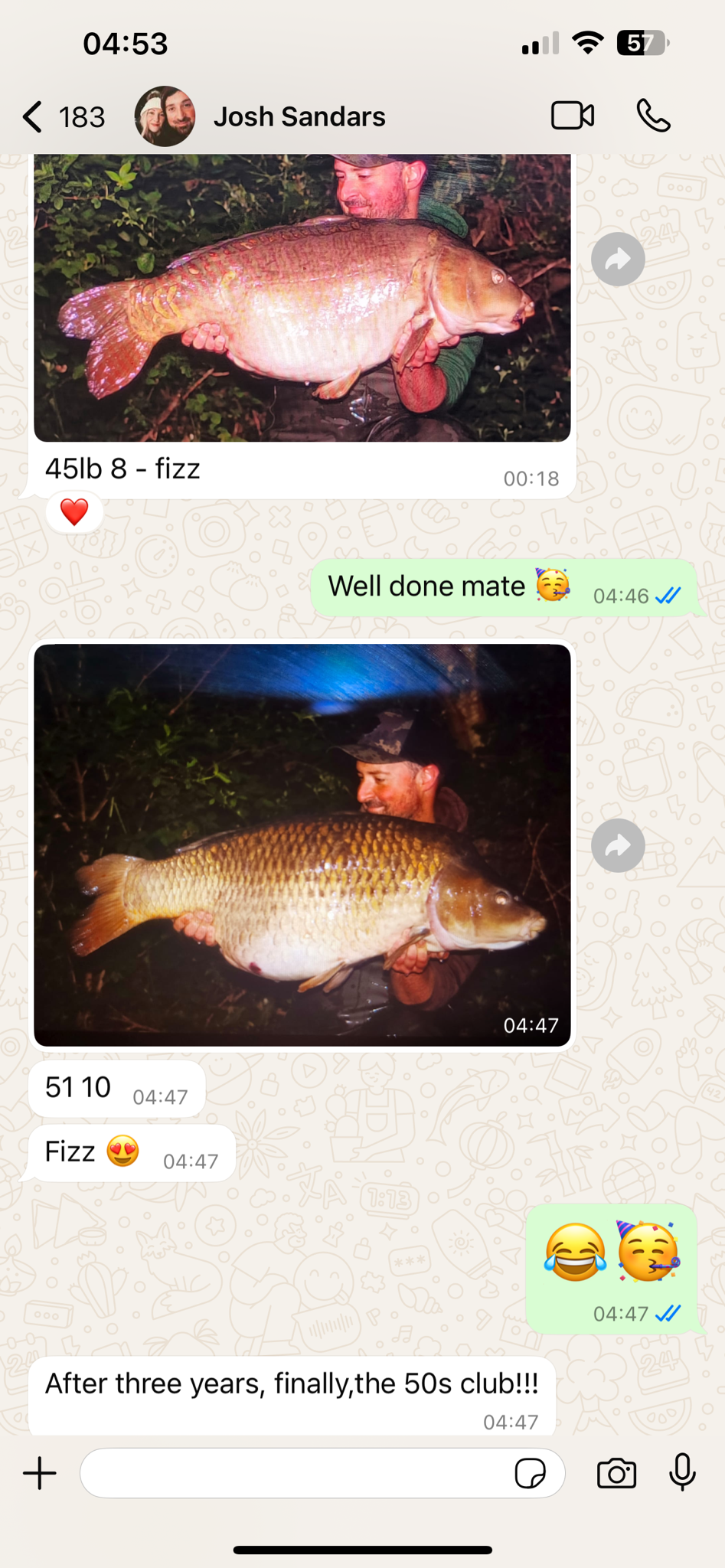Open the sticker picker
This screenshot has height=1568, width=725.
pos(530,1473)
